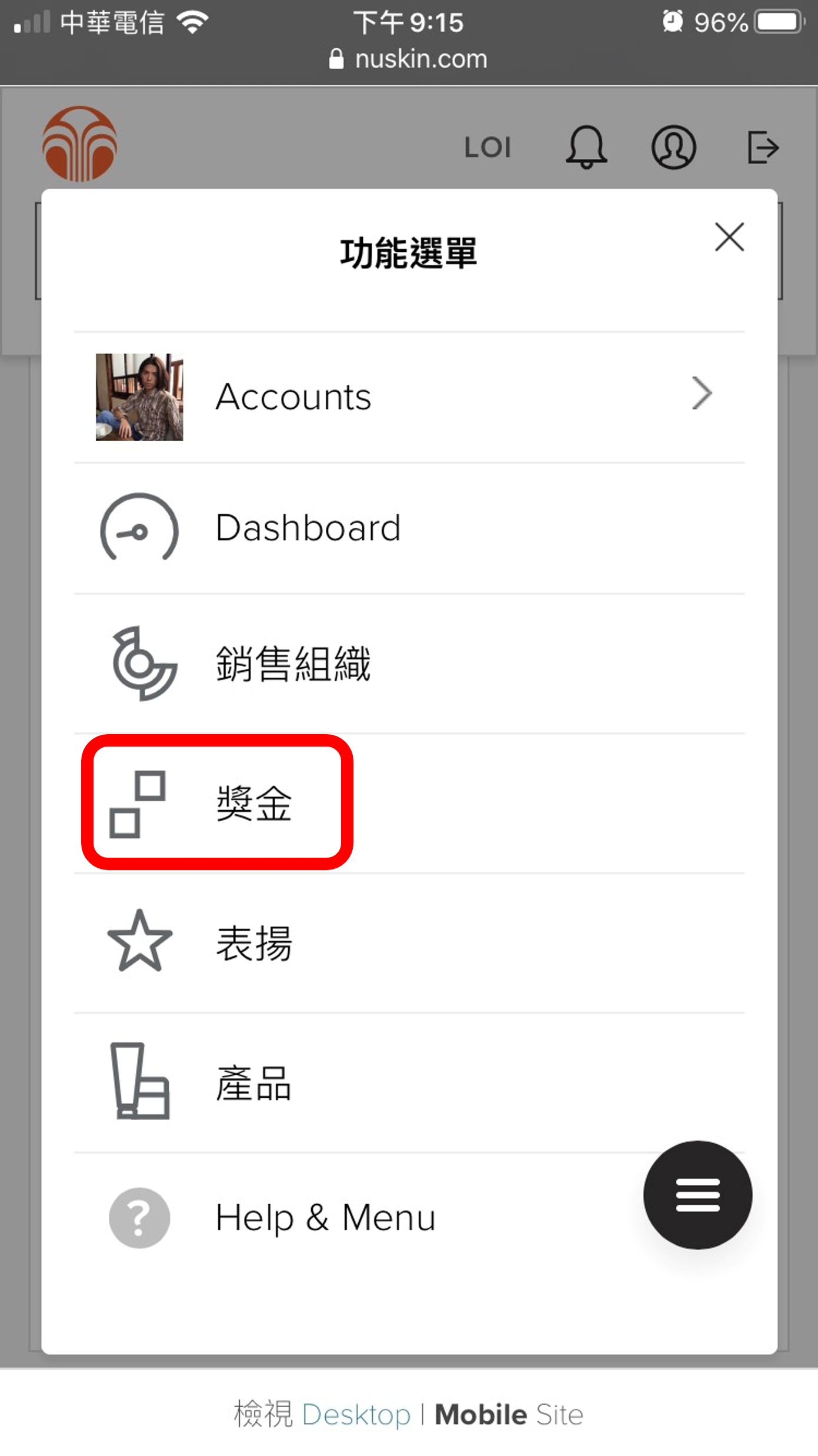Image resolution: width=818 pixels, height=1456 pixels.
Task: Close the 功能選單 menu dialog
Action: click(x=729, y=237)
